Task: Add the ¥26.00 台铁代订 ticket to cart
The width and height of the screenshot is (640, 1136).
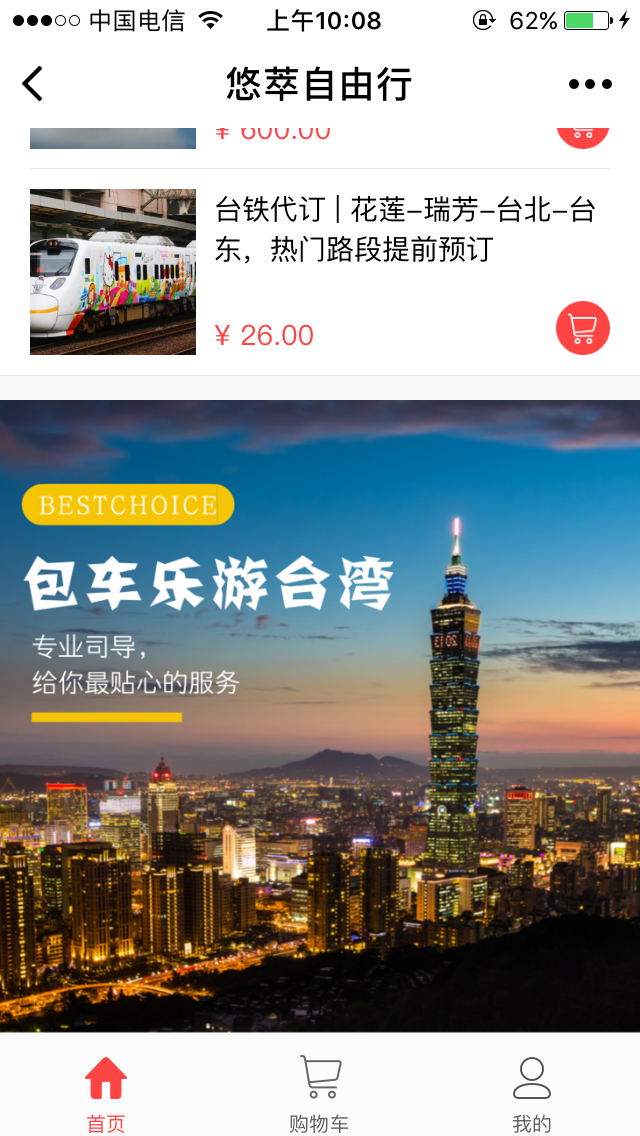Action: pyautogui.click(x=582, y=328)
